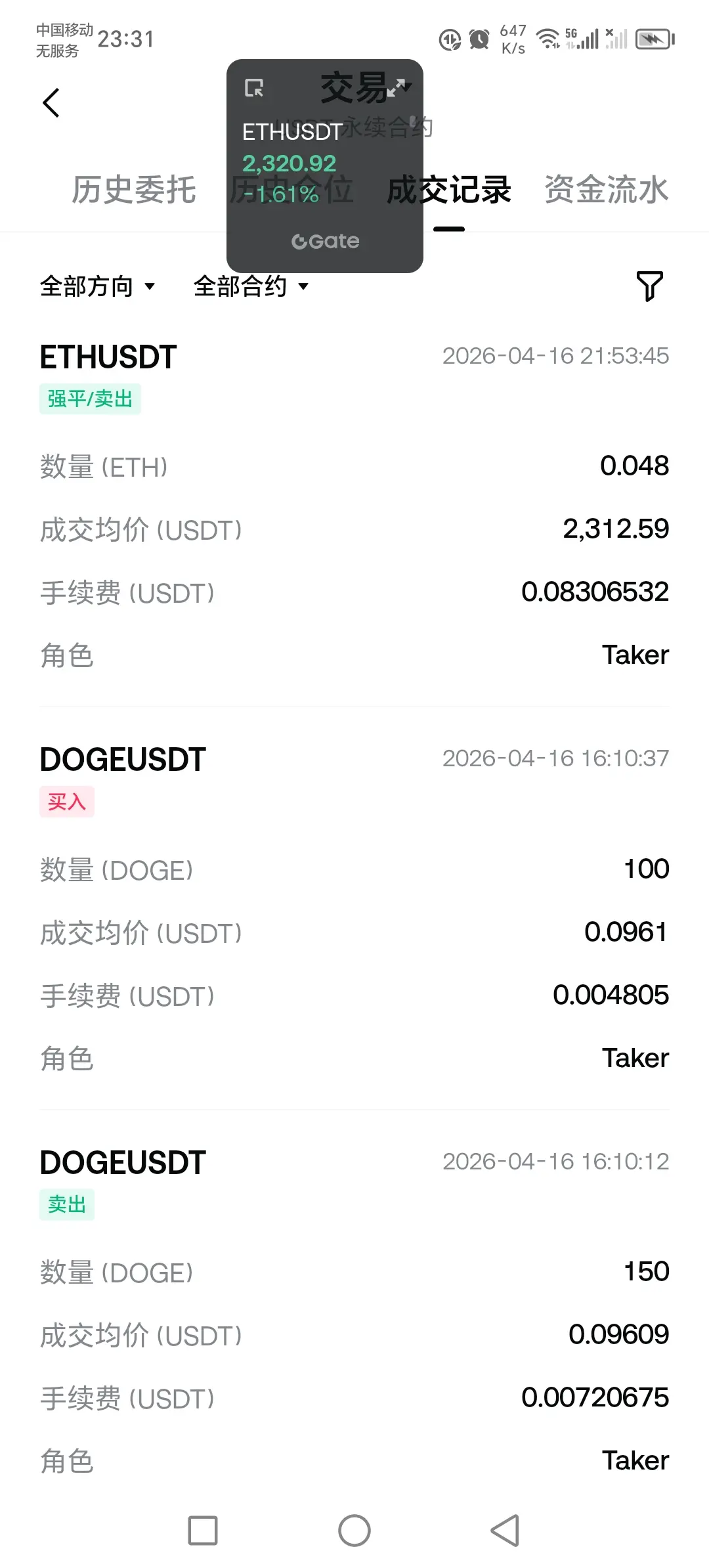This screenshot has width=709, height=1568.
Task: Go back with the top-left arrow
Action: (51, 103)
